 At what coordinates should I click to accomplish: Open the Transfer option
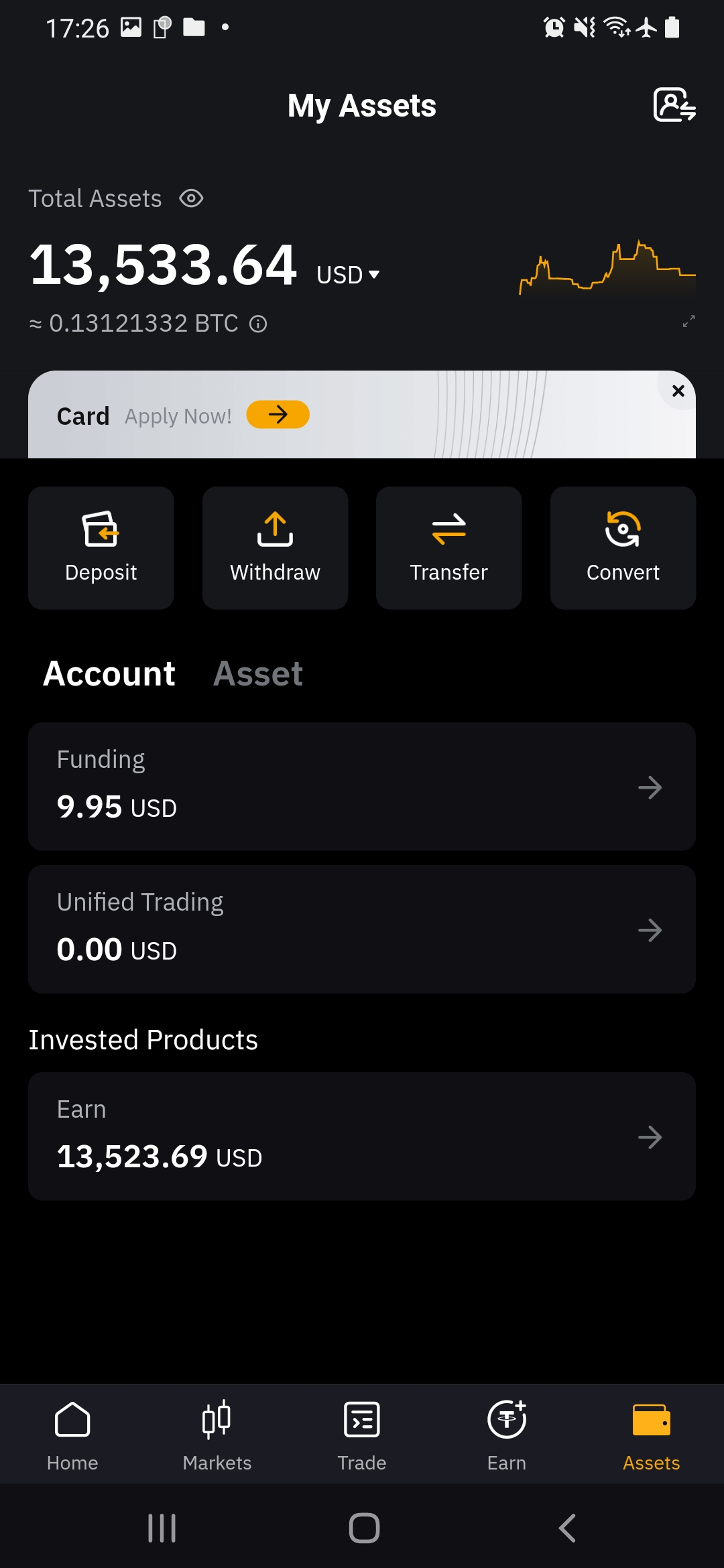[449, 547]
